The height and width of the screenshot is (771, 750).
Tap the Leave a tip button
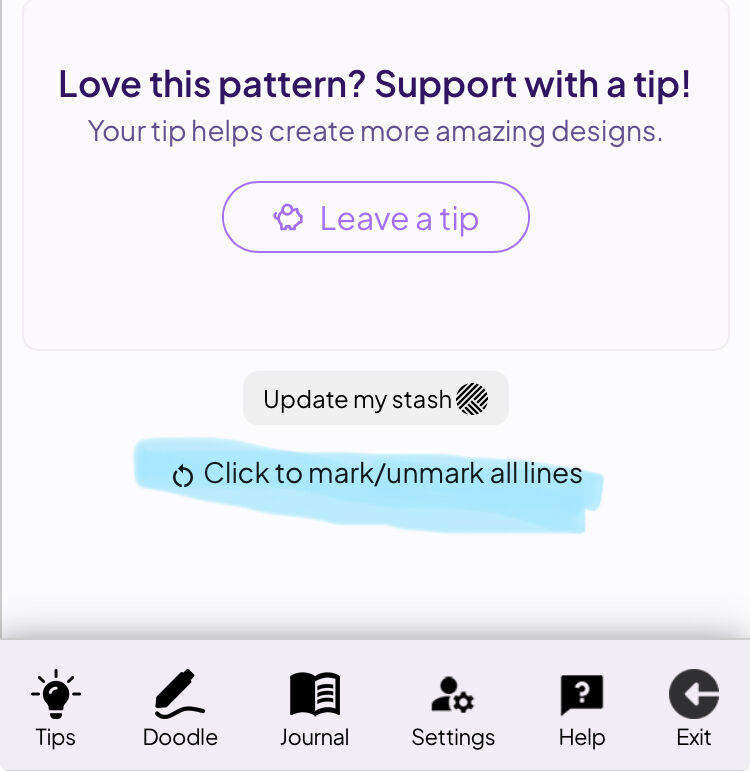[375, 217]
